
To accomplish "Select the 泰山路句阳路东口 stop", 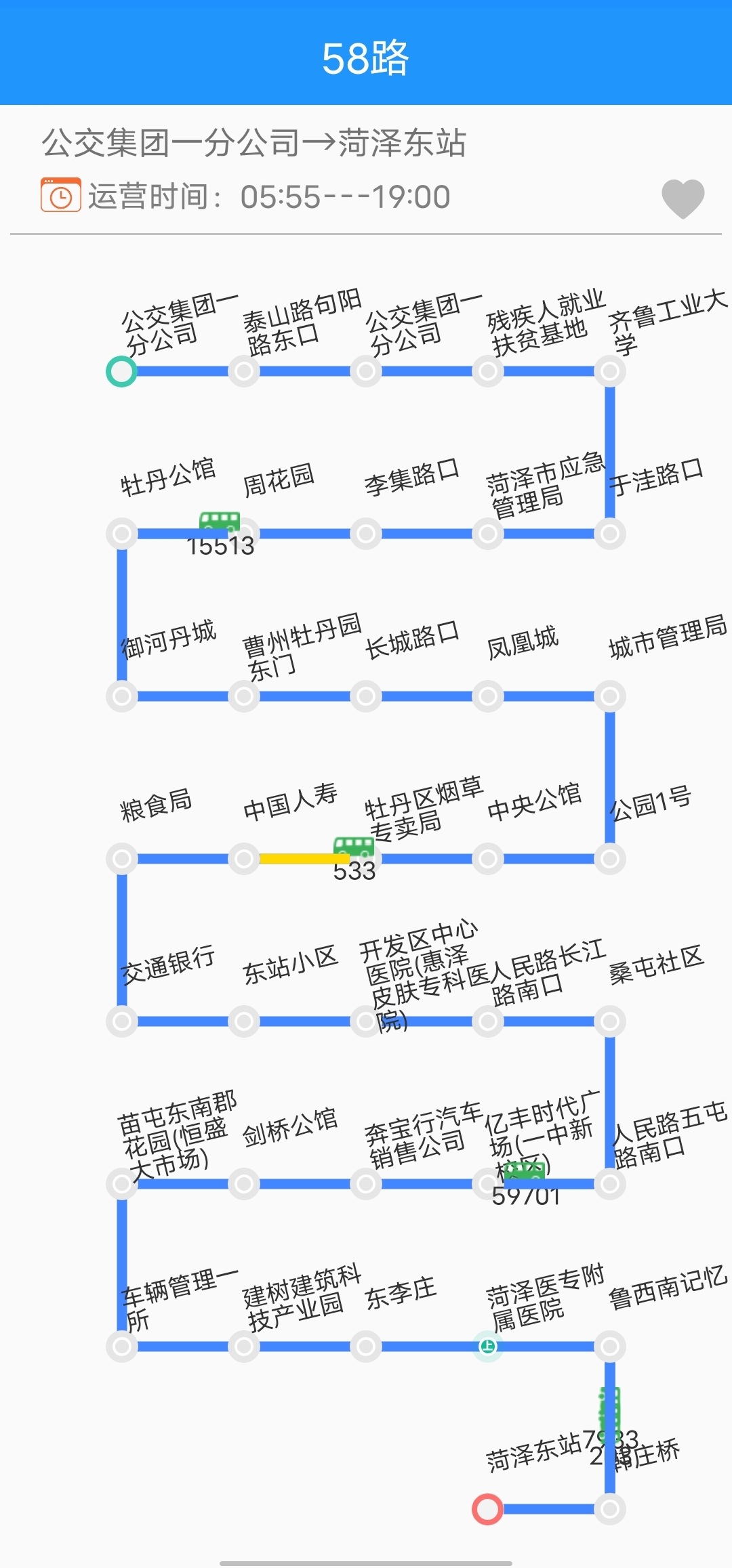I will (x=244, y=371).
